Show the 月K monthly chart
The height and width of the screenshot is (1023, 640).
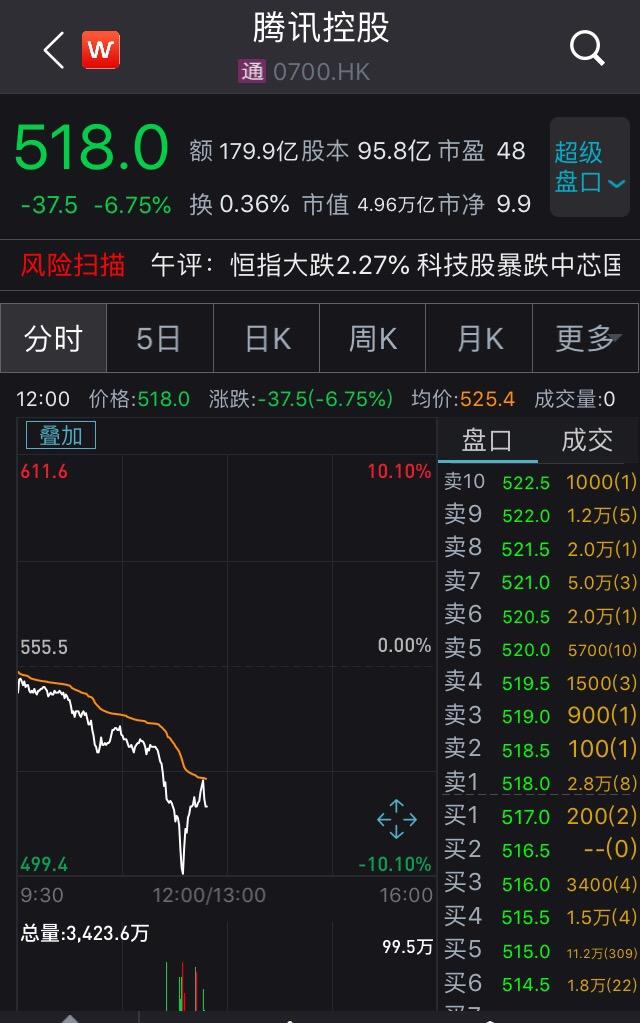pos(480,339)
